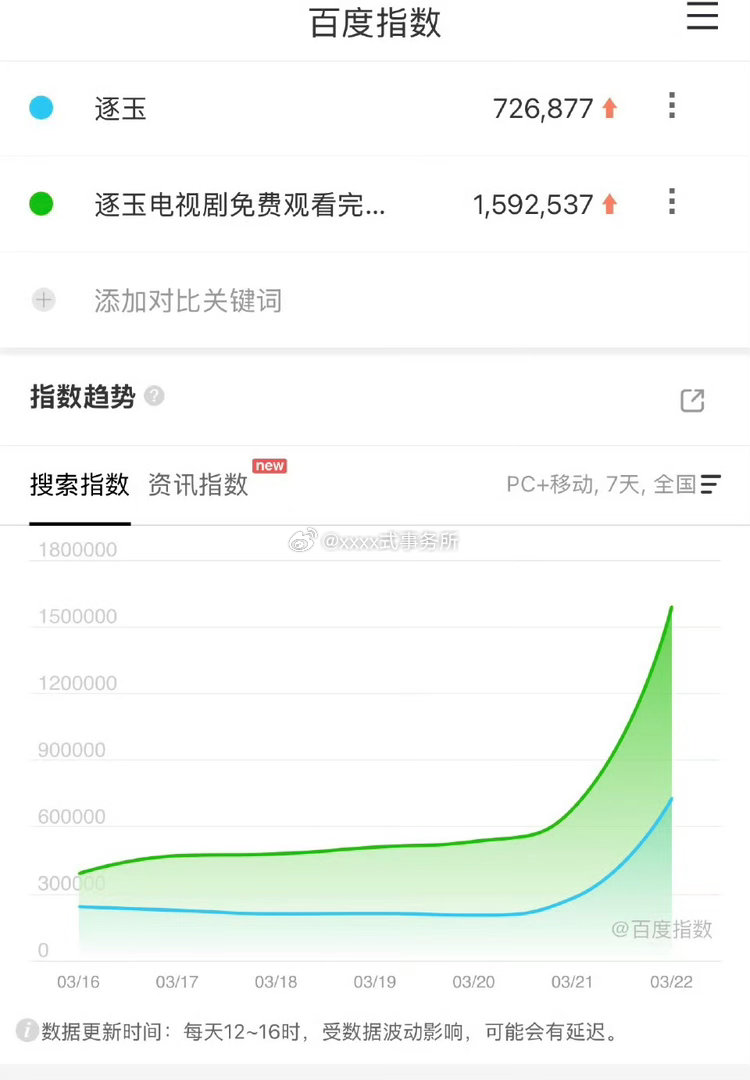The image size is (750, 1080).
Task: Click the 百度指数 title text
Action: [375, 23]
